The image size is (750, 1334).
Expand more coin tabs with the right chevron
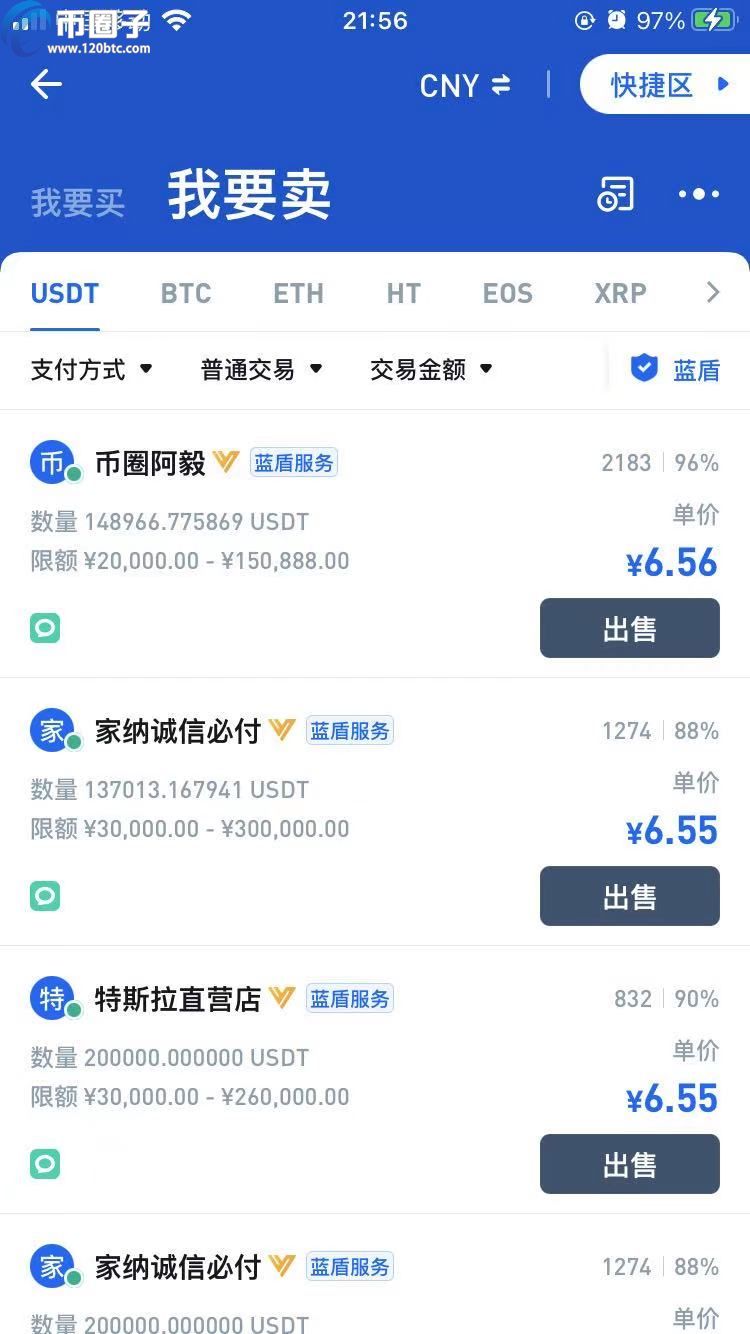tap(713, 292)
